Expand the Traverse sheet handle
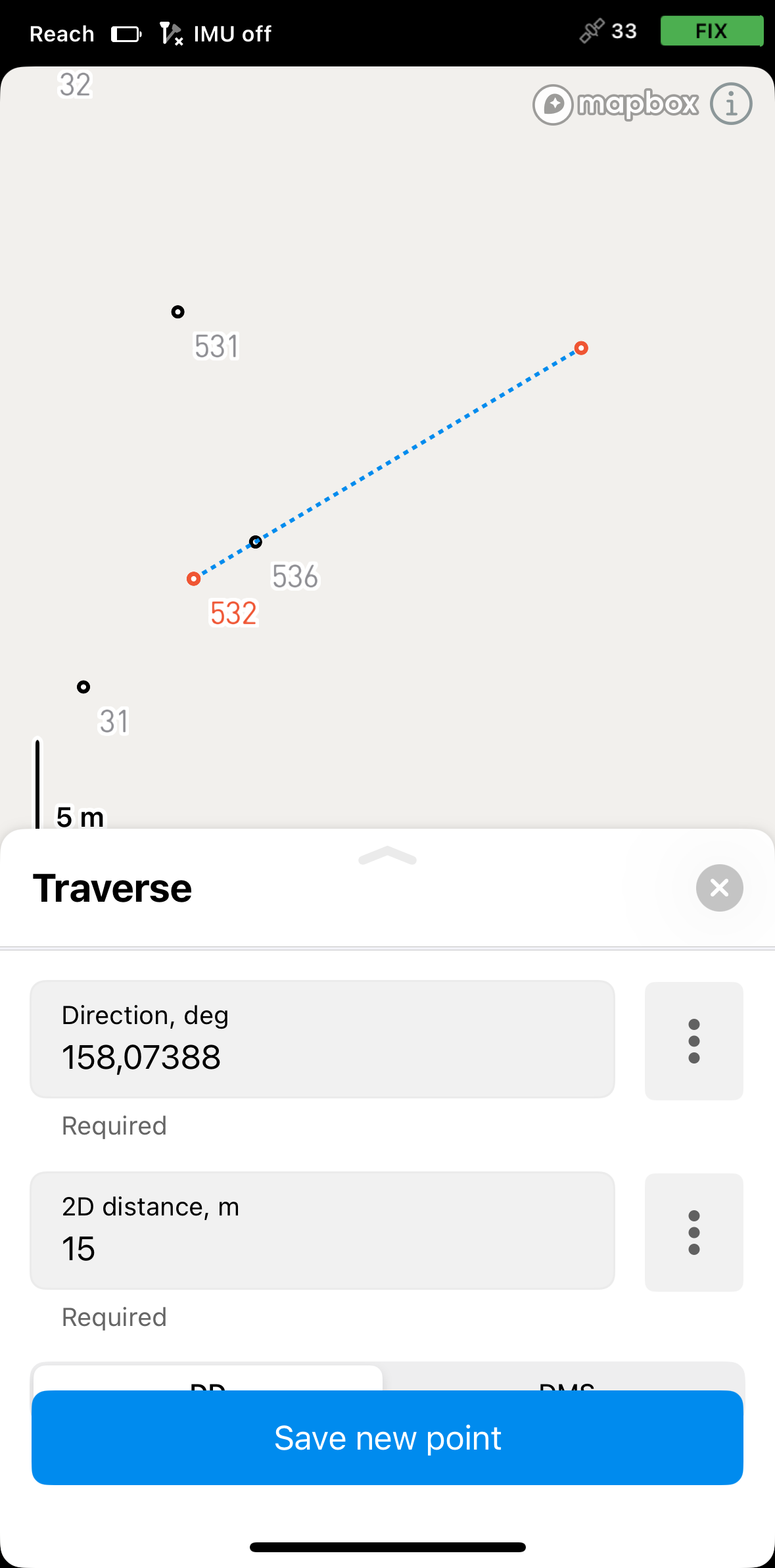 pos(387,855)
